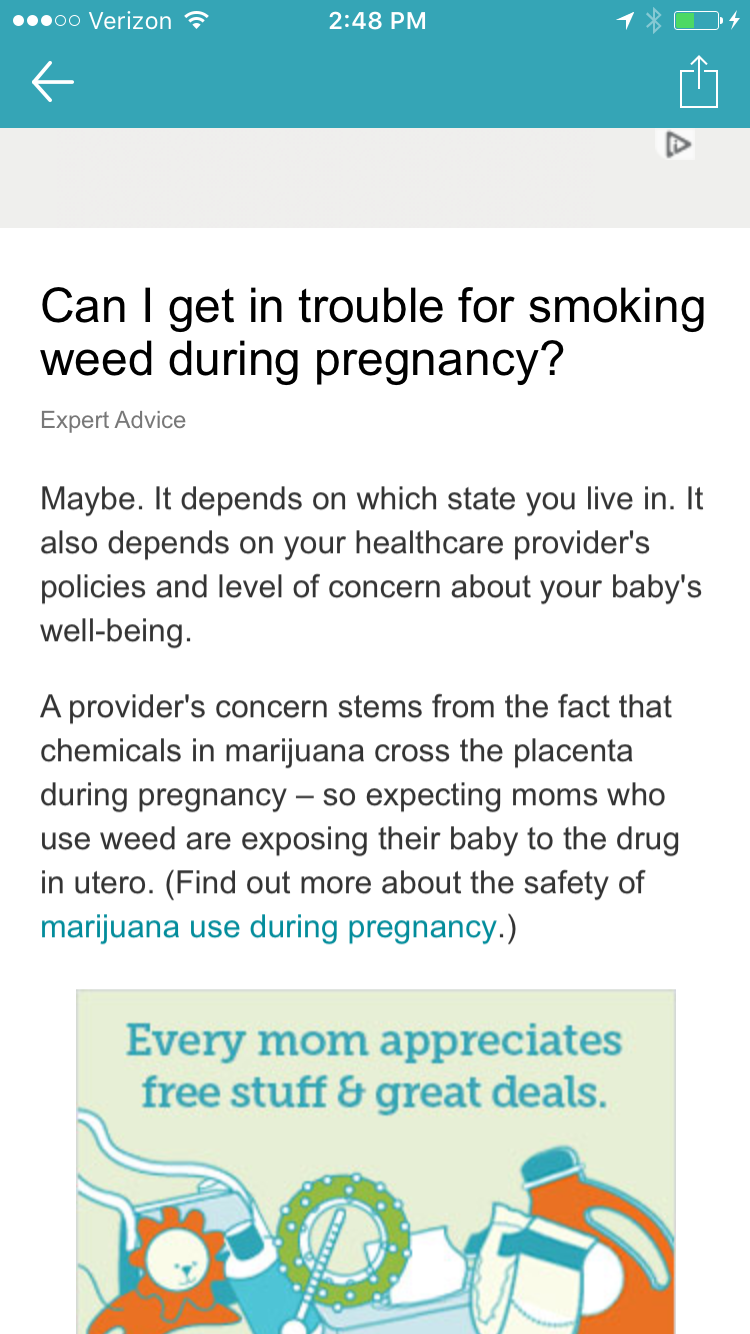This screenshot has width=750, height=1334.
Task: Open the free stuff & great deals banner
Action: coord(375,1160)
